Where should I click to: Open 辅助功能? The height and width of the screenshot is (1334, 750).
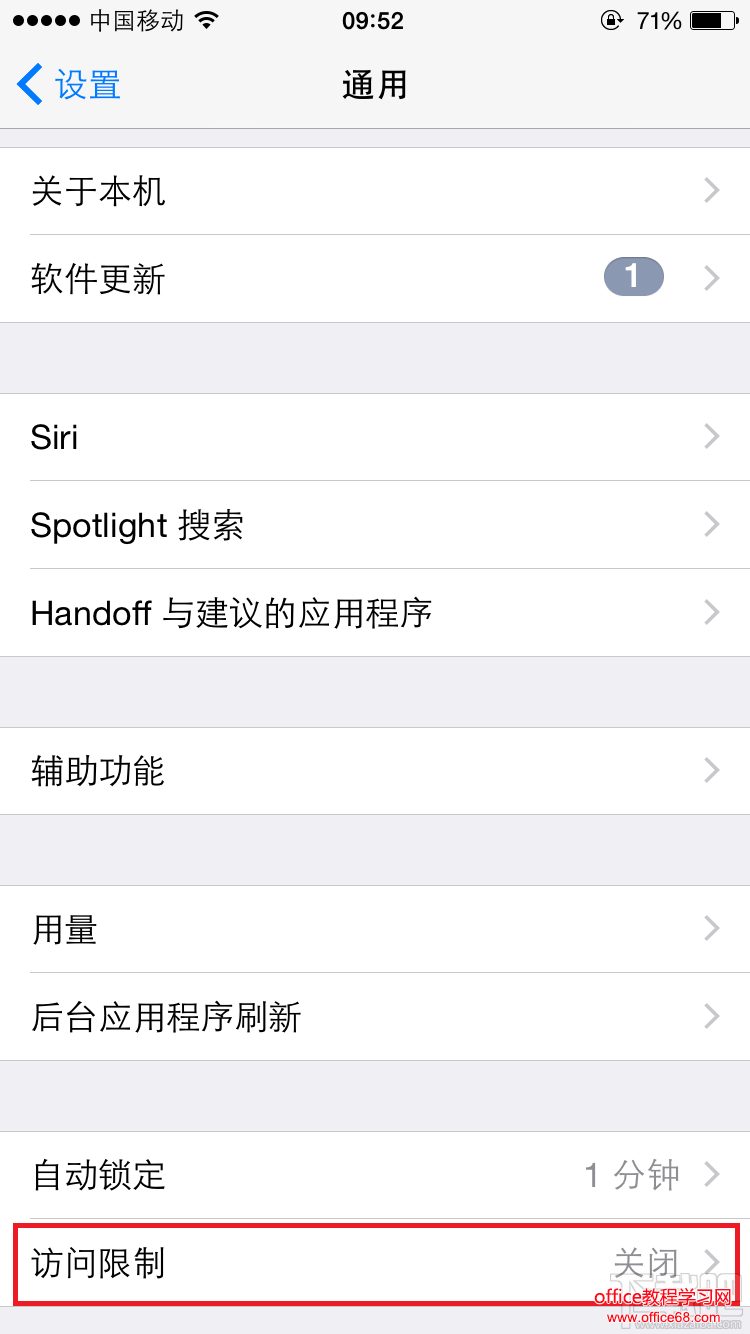coord(375,771)
